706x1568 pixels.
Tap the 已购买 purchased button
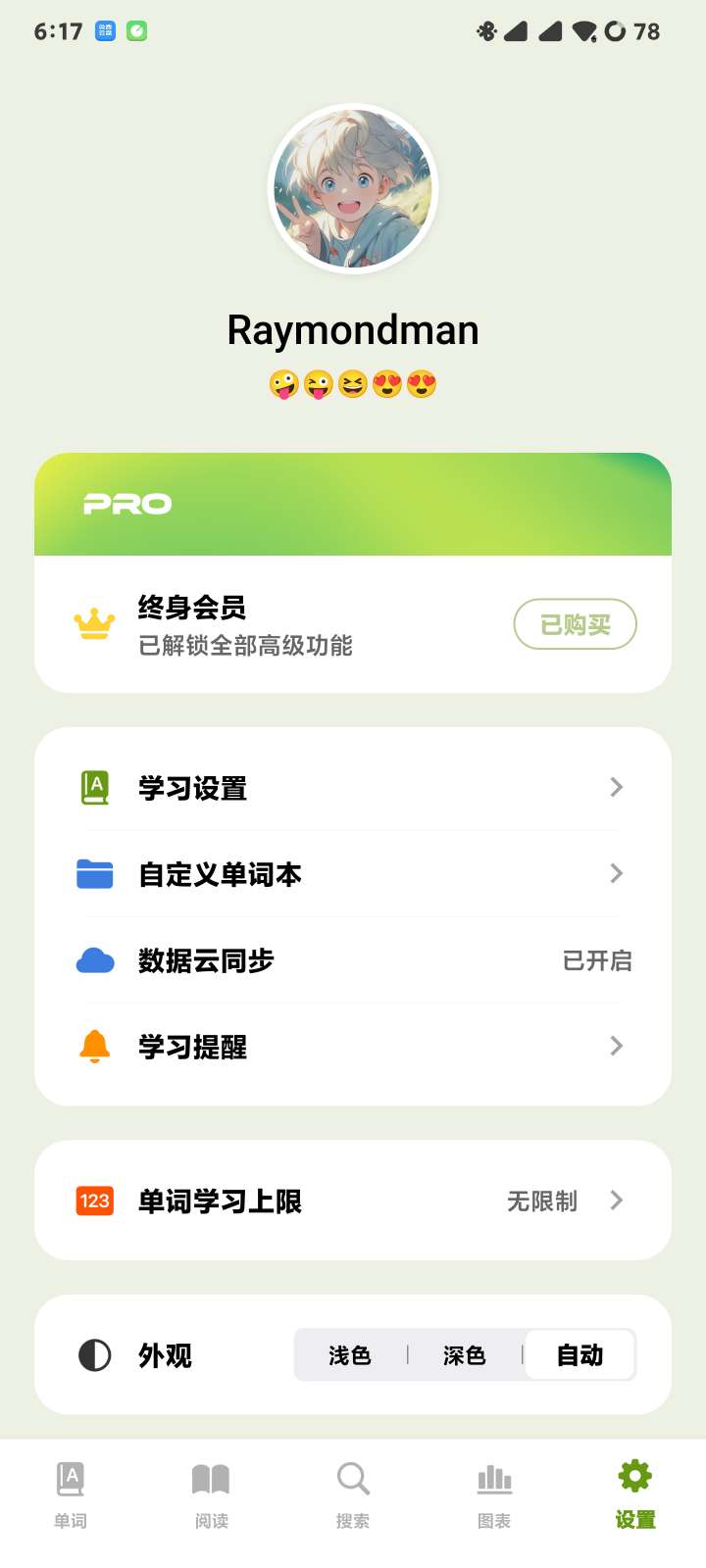pos(576,624)
